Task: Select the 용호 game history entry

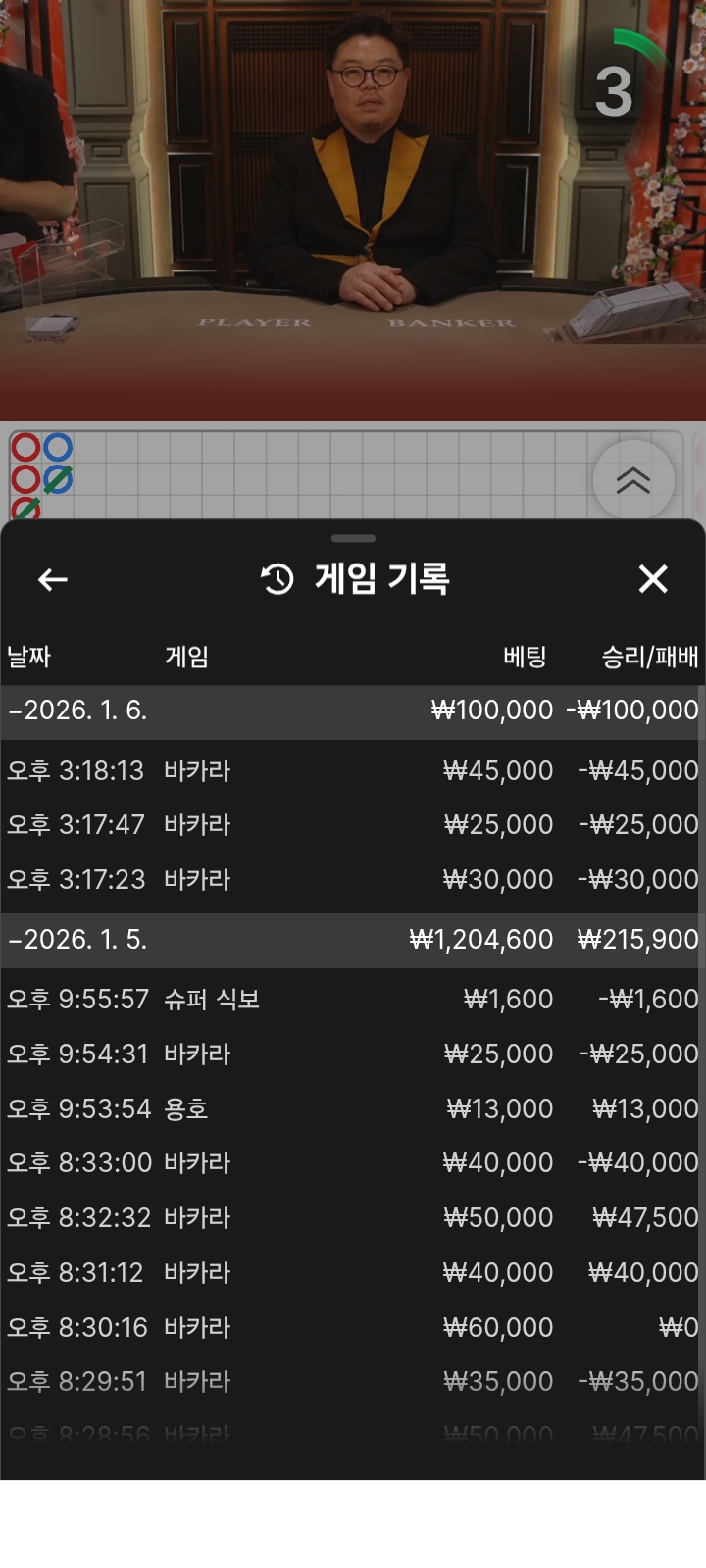Action: 353,1108
